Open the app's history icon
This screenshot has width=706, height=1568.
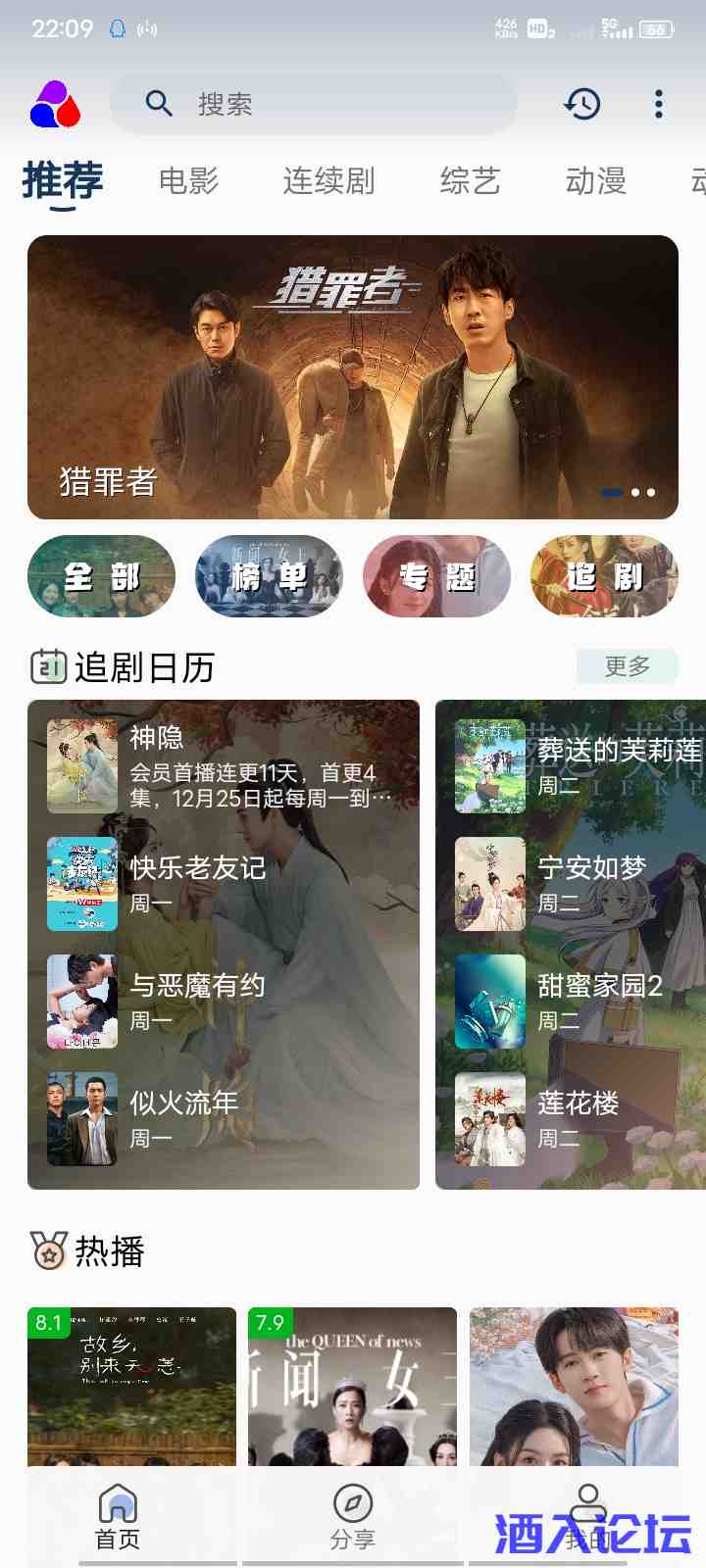click(582, 103)
